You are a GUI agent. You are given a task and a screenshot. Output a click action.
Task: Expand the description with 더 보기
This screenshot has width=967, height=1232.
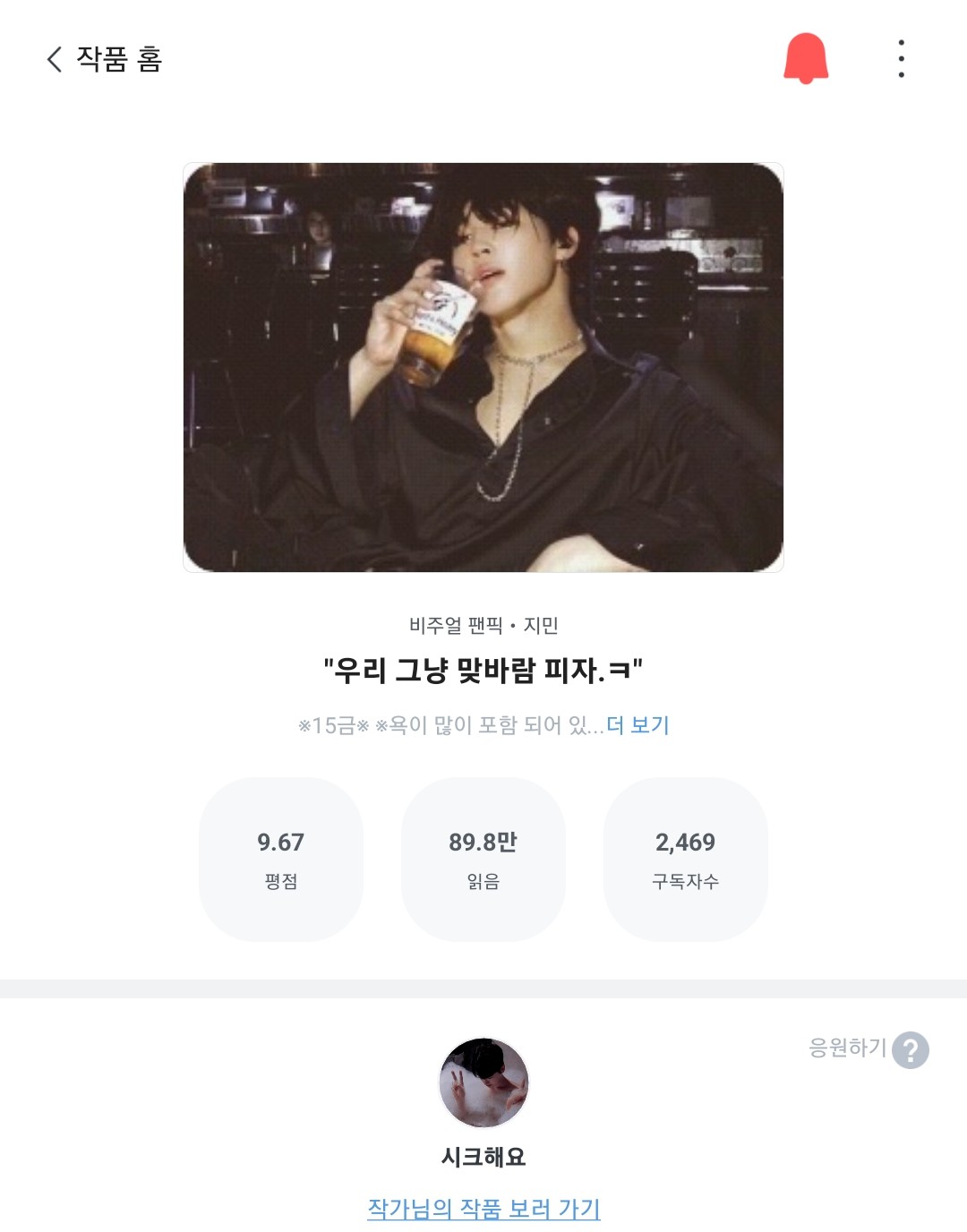pos(638,725)
